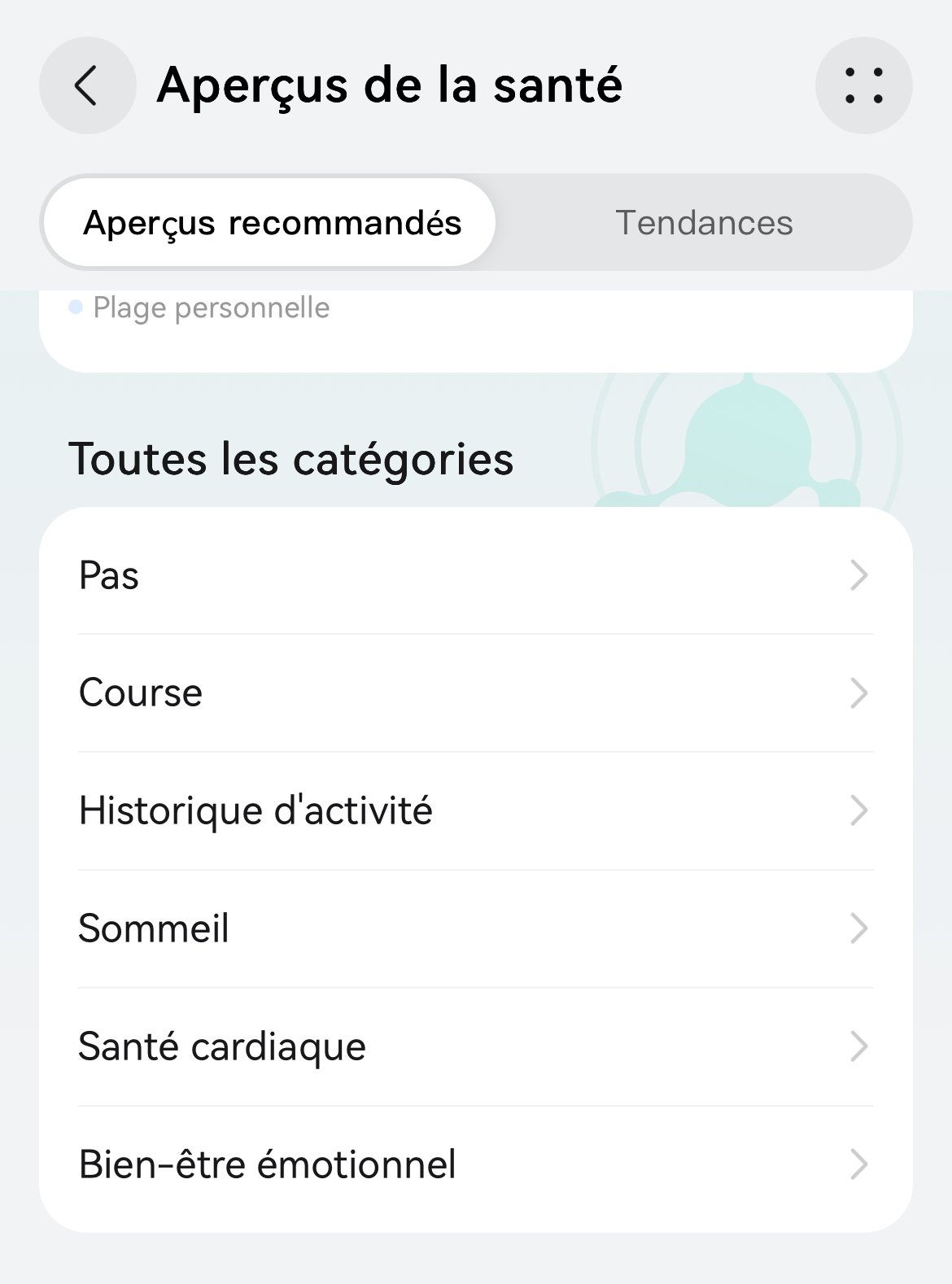Switch to the Tendances tab

[704, 223]
